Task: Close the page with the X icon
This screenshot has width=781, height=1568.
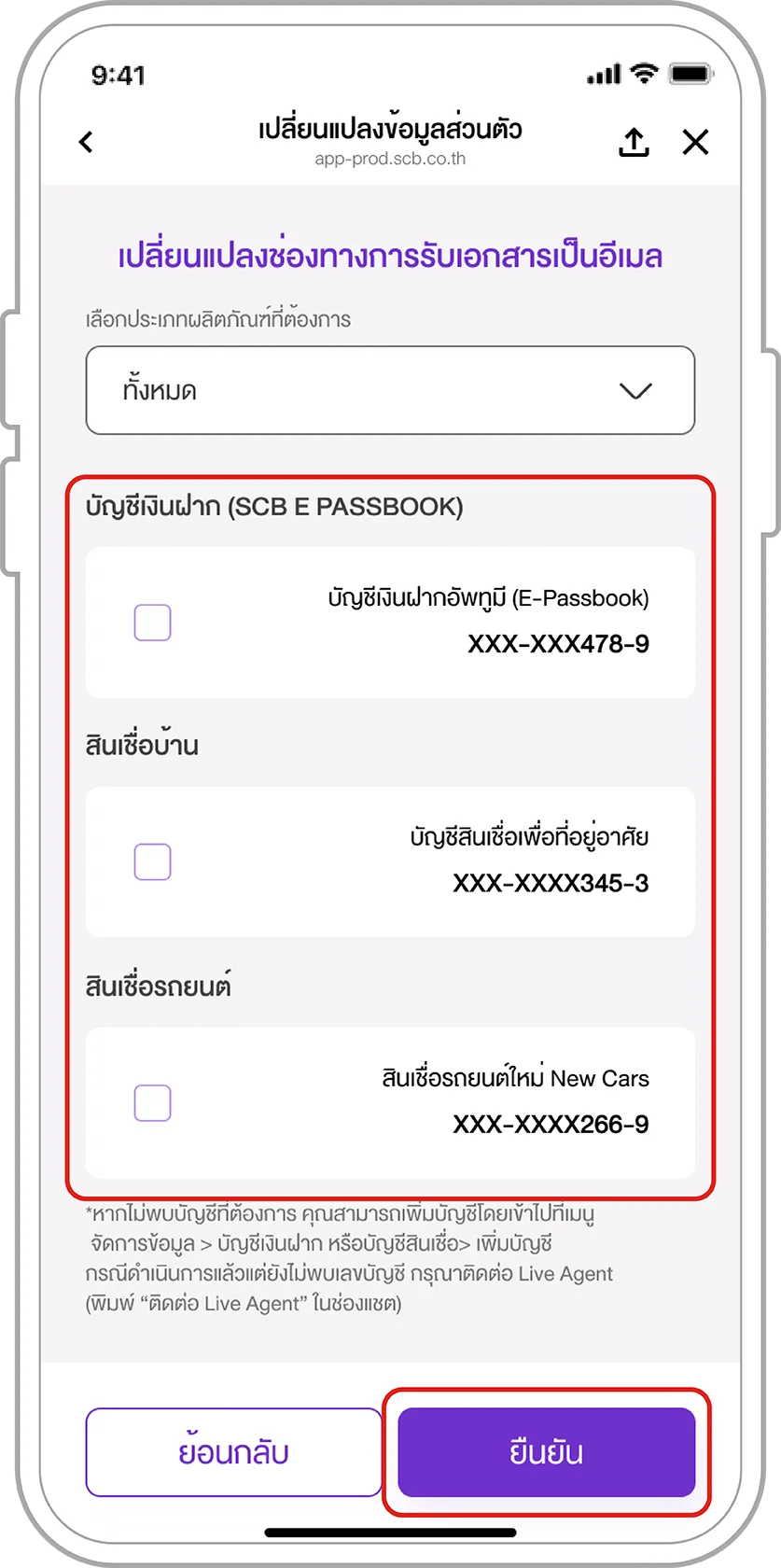Action: [696, 142]
